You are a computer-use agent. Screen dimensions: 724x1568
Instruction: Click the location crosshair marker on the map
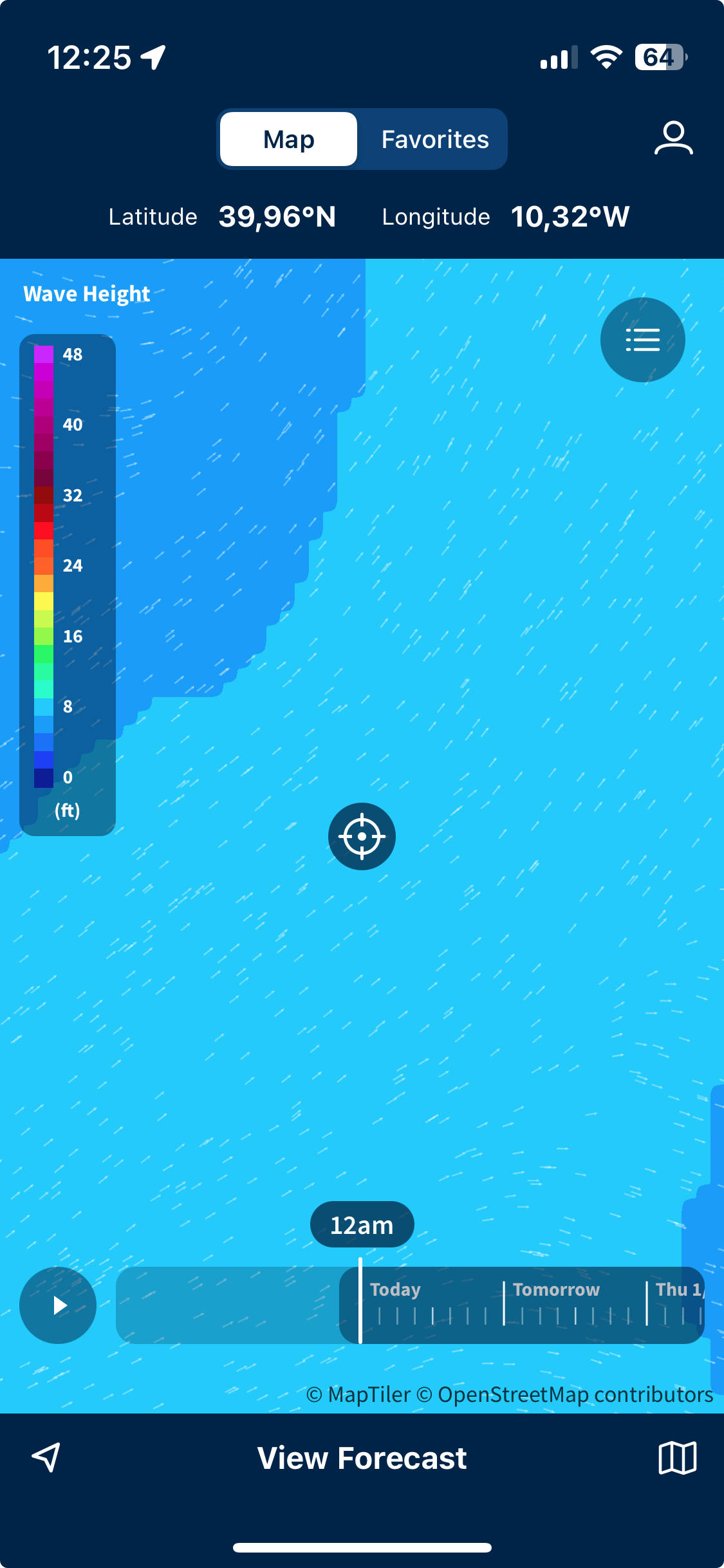click(362, 837)
